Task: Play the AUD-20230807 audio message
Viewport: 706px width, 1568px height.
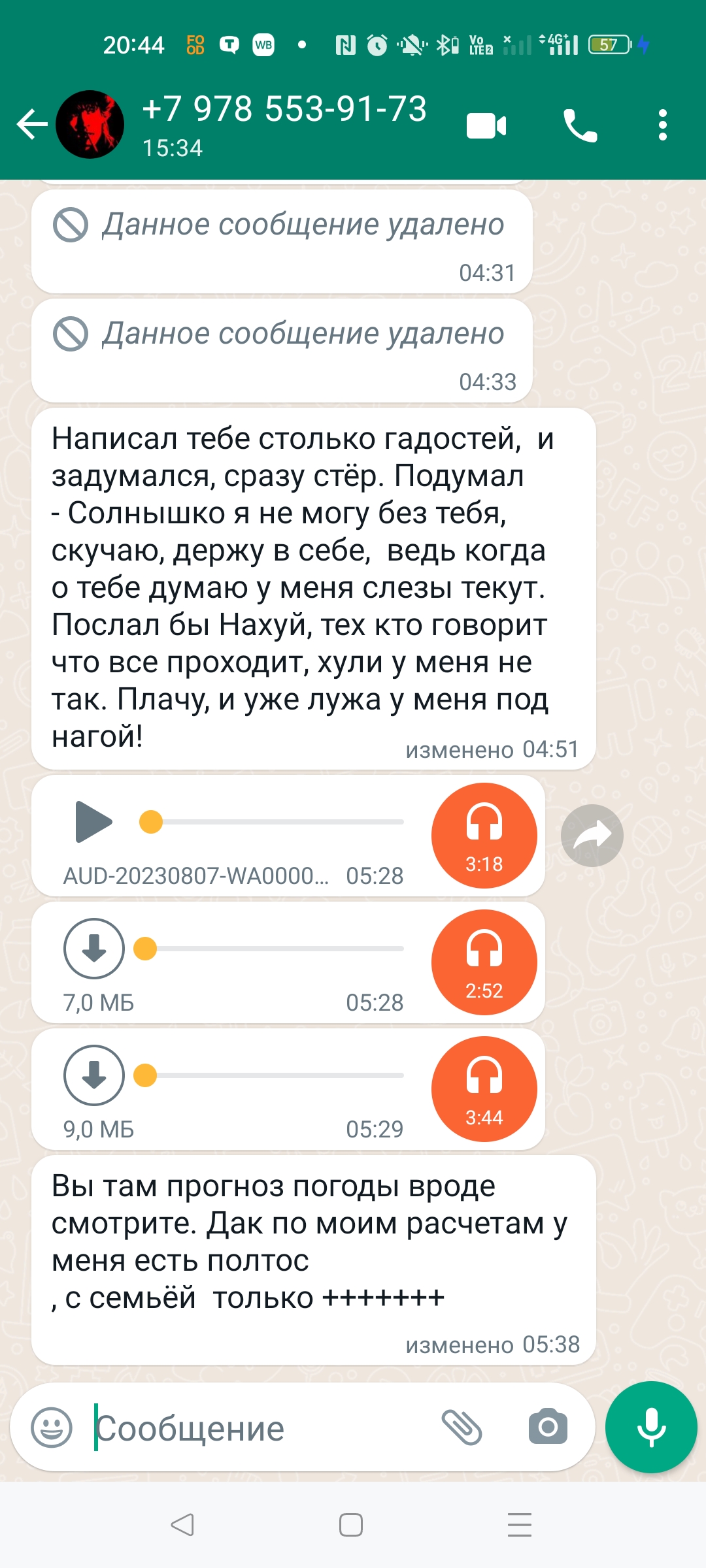Action: click(94, 822)
